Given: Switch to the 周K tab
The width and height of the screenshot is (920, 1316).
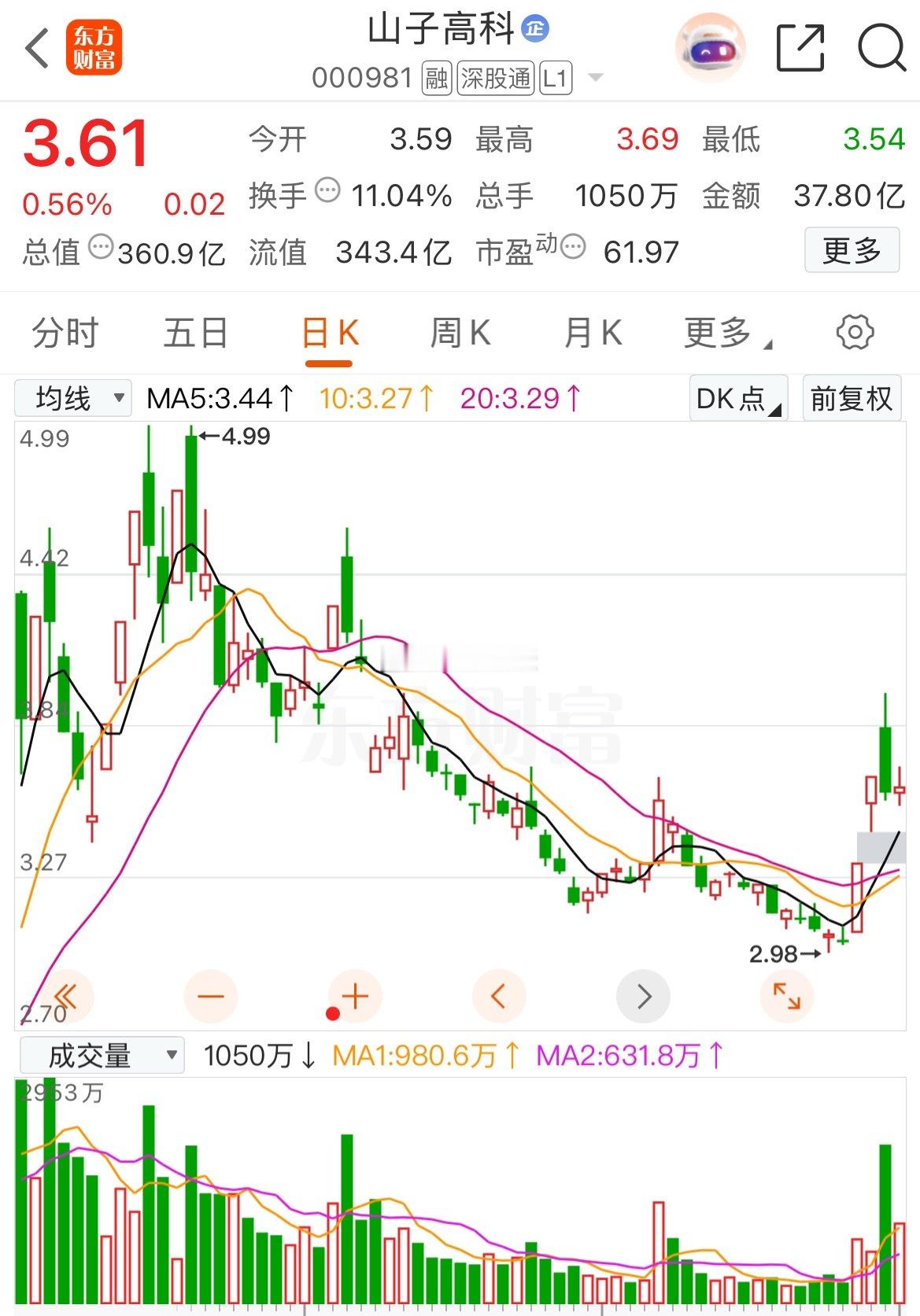Looking at the screenshot, I should [460, 332].
